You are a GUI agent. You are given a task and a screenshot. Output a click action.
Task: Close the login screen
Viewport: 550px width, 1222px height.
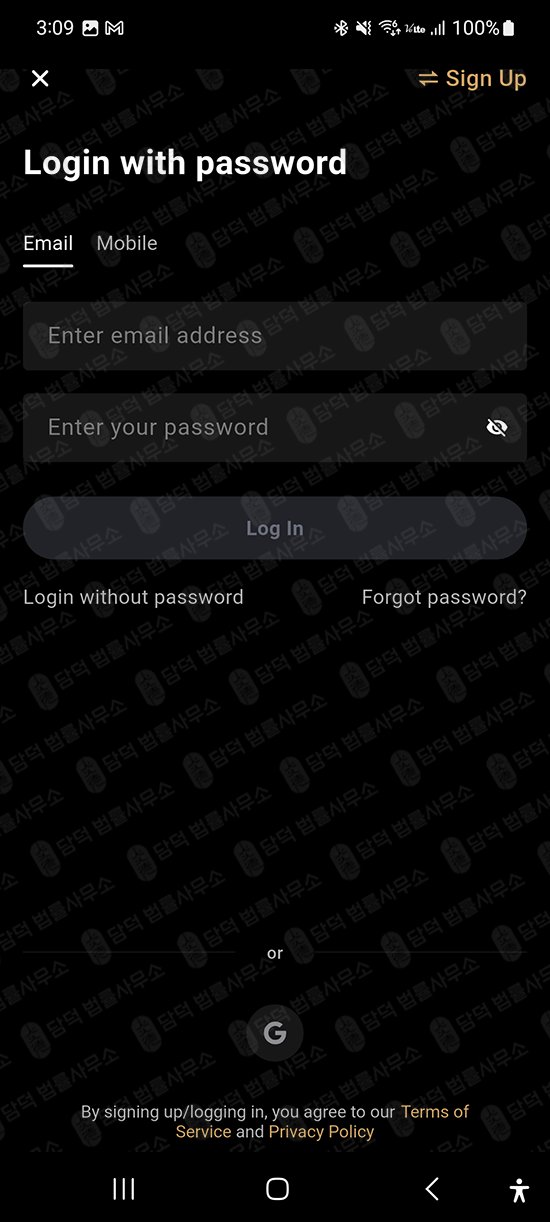point(40,78)
